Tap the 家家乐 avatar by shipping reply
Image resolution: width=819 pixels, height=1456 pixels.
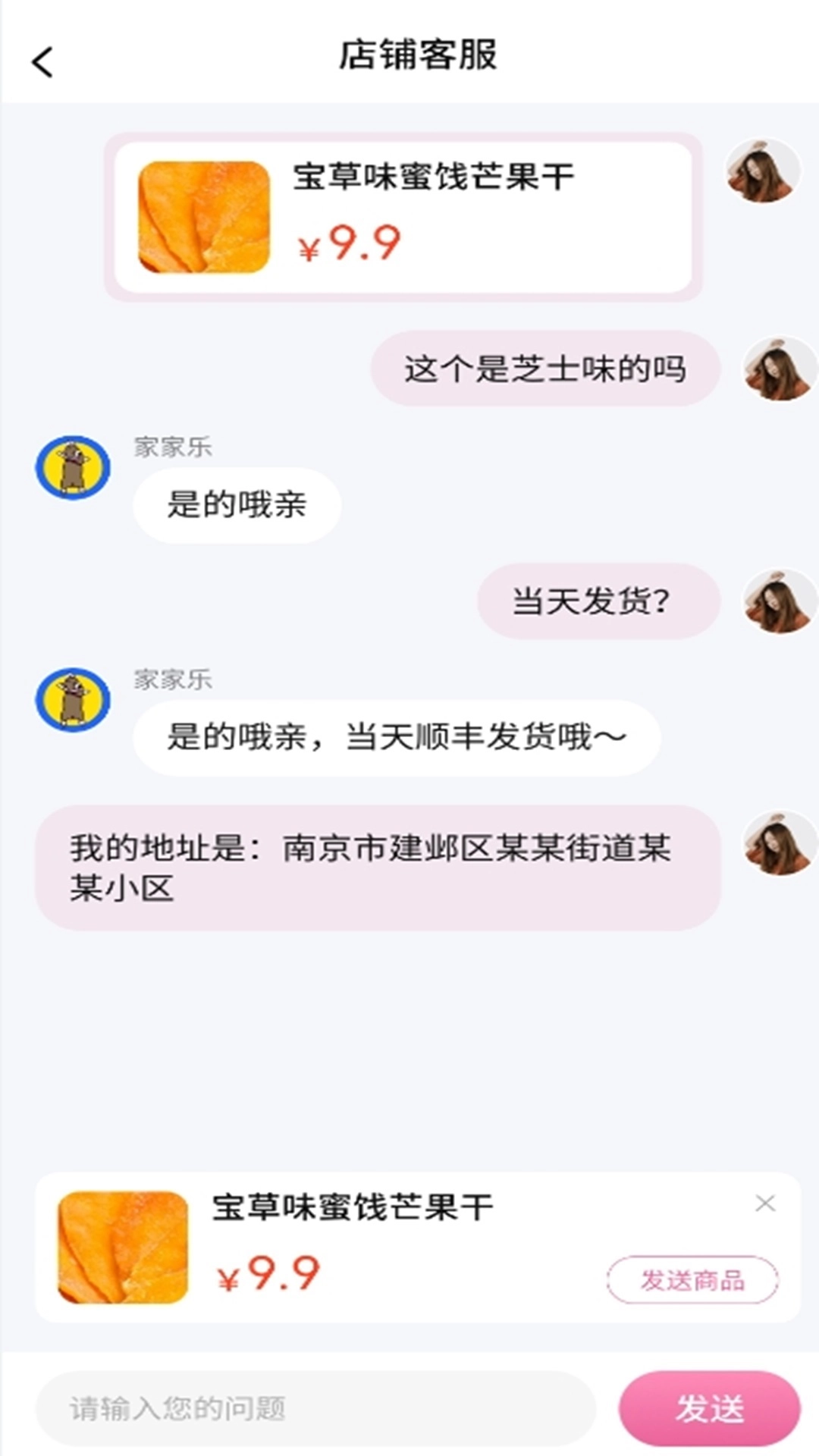tap(72, 700)
